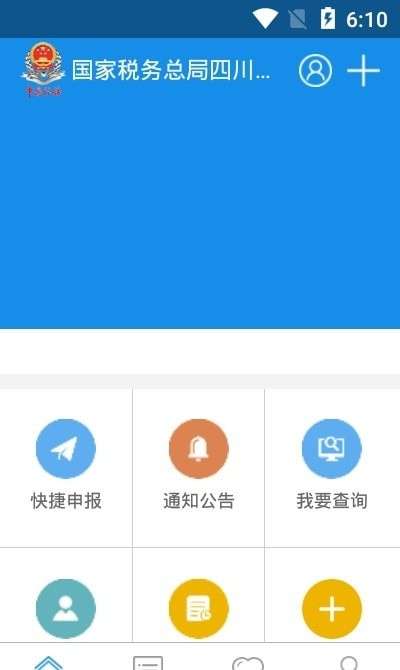The image size is (400, 670).
Task: View 通知公告 notices
Action: pos(199,468)
